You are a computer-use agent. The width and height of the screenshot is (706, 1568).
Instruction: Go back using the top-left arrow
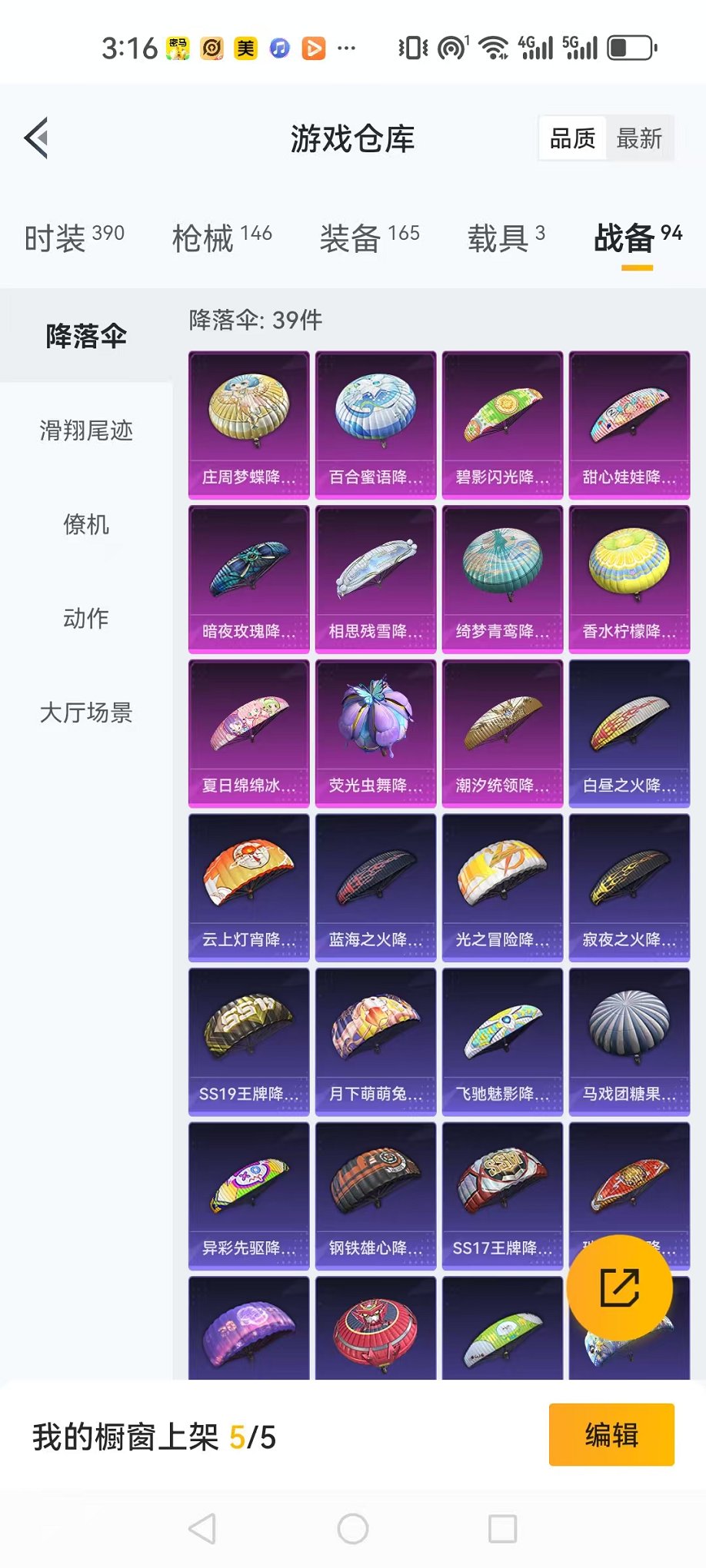click(36, 138)
